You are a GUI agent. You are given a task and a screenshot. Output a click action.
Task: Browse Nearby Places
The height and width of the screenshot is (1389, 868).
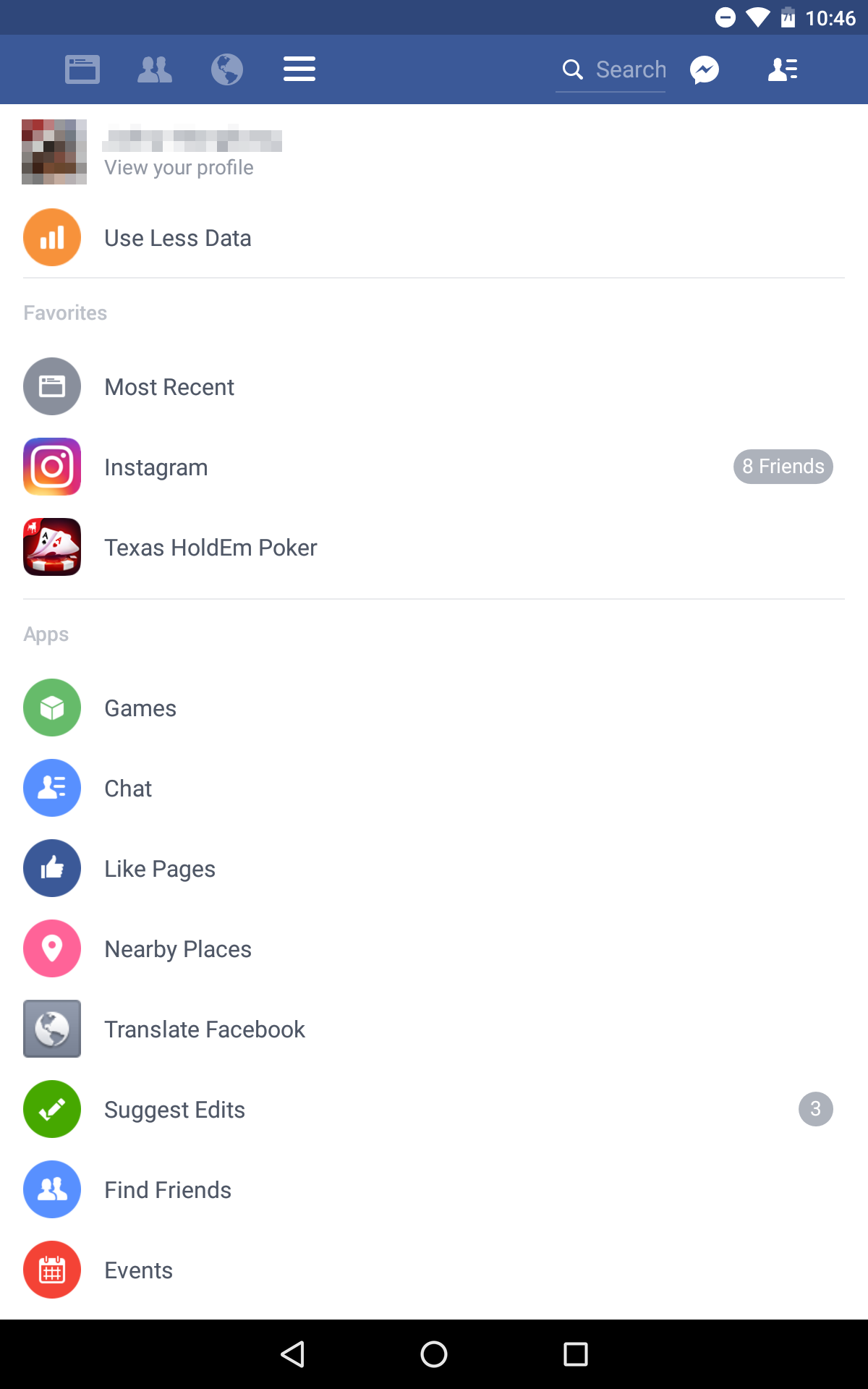[x=178, y=949]
